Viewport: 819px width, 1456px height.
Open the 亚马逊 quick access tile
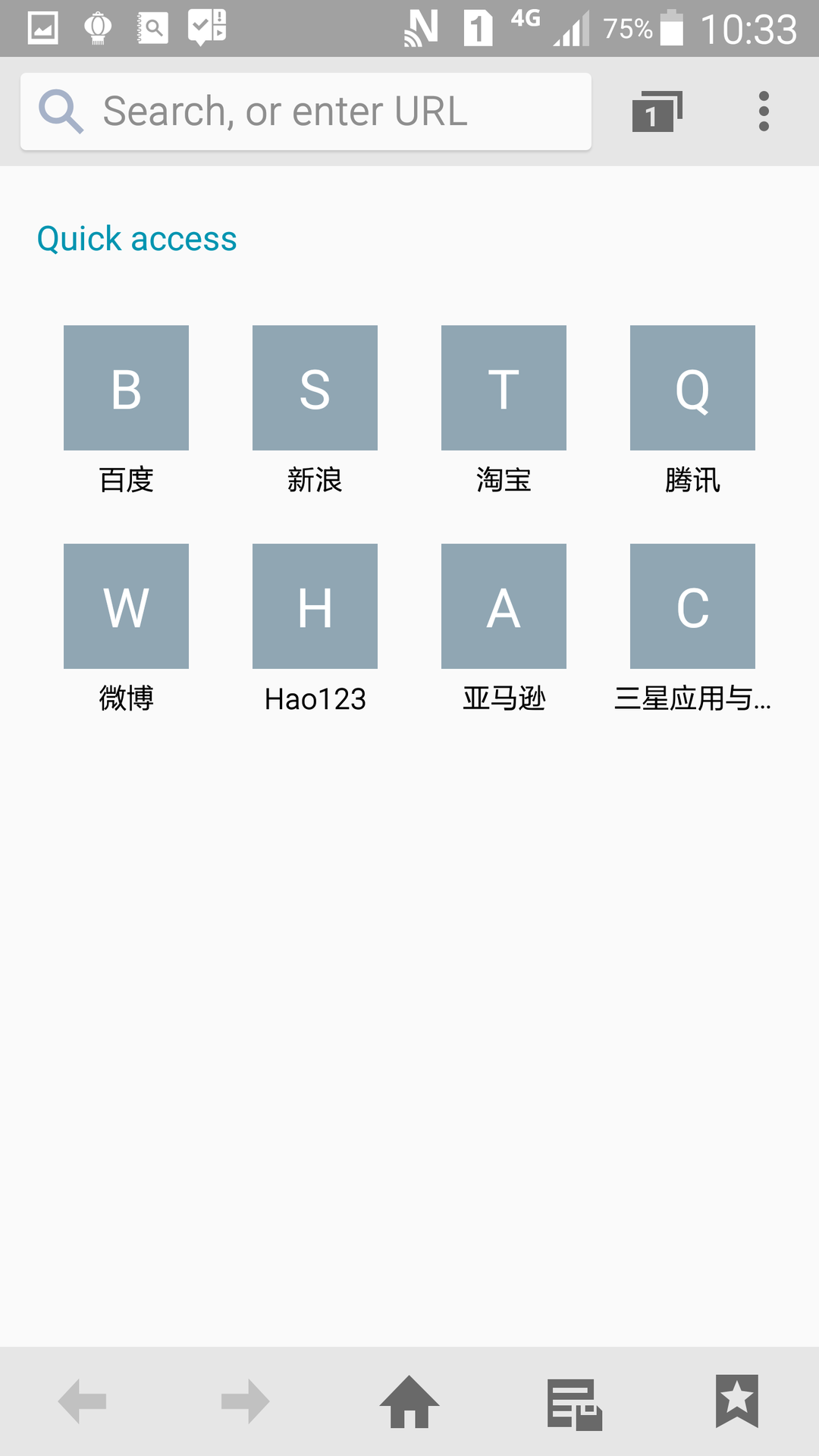pos(504,607)
